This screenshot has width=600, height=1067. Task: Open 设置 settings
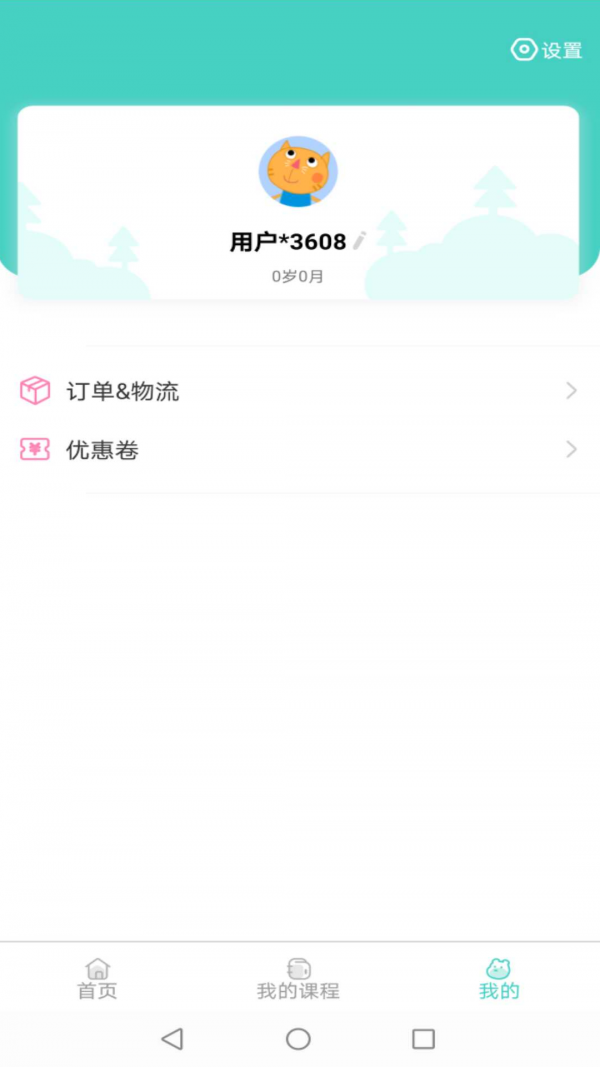[547, 50]
